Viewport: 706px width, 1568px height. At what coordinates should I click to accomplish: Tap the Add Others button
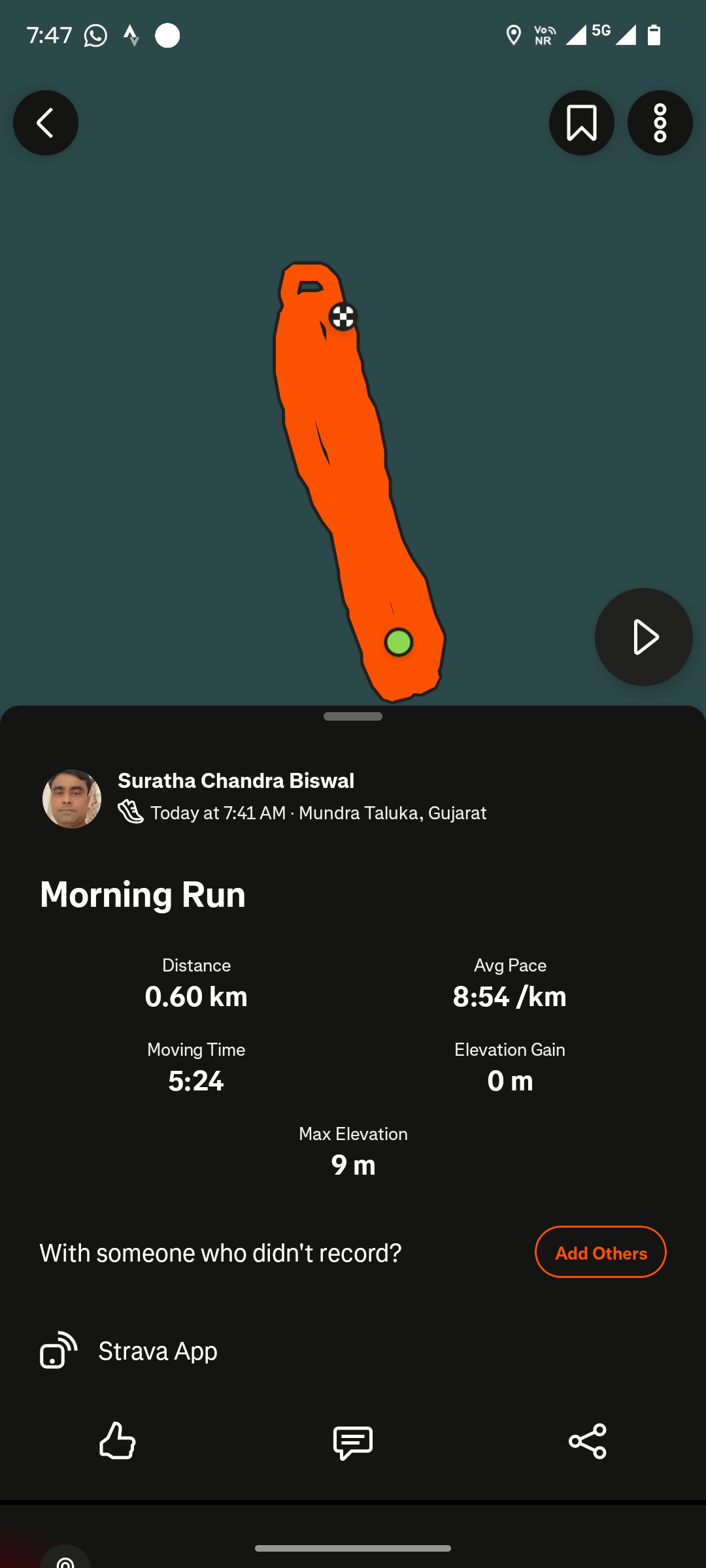coord(600,1252)
